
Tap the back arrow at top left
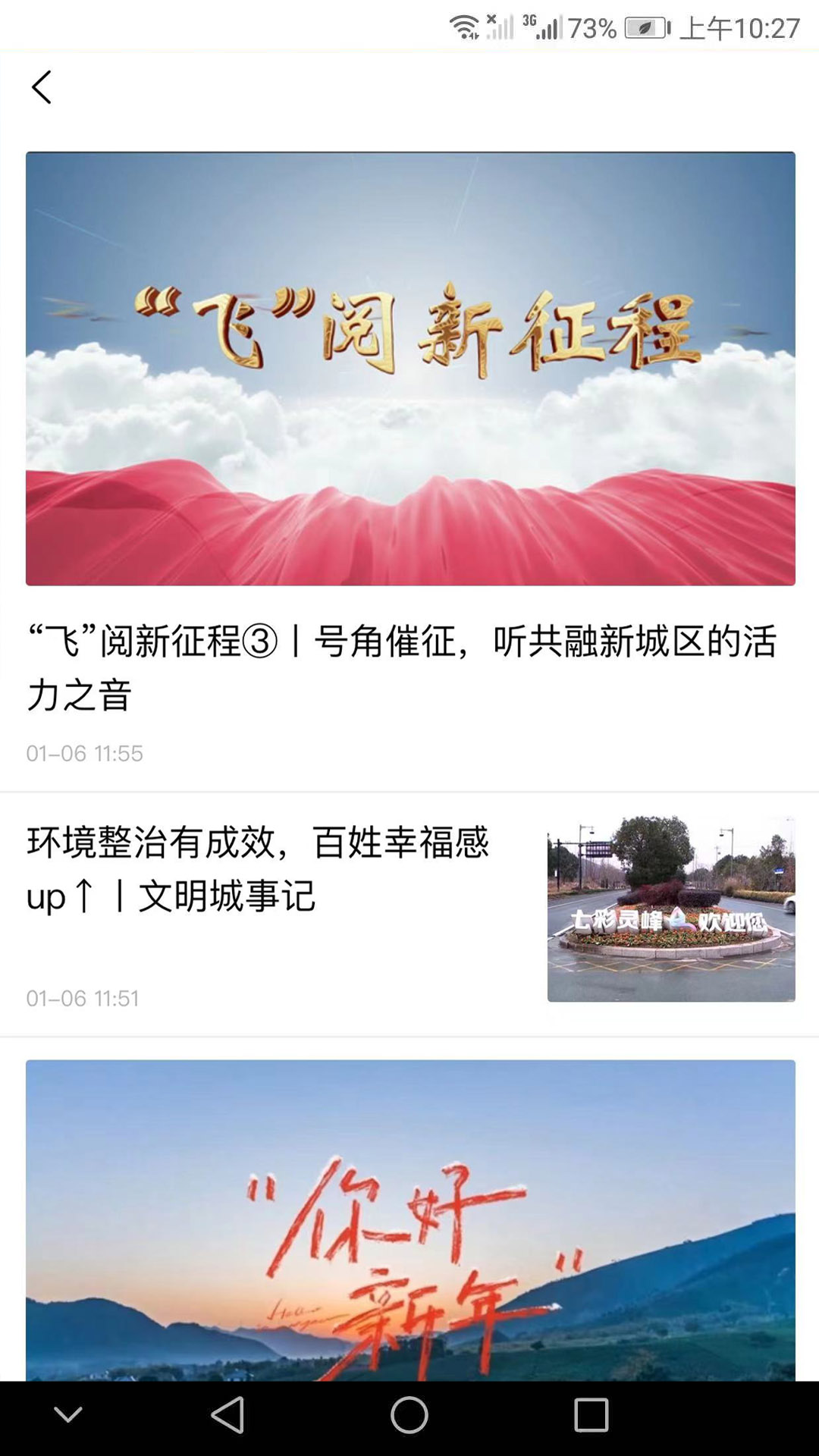click(42, 87)
